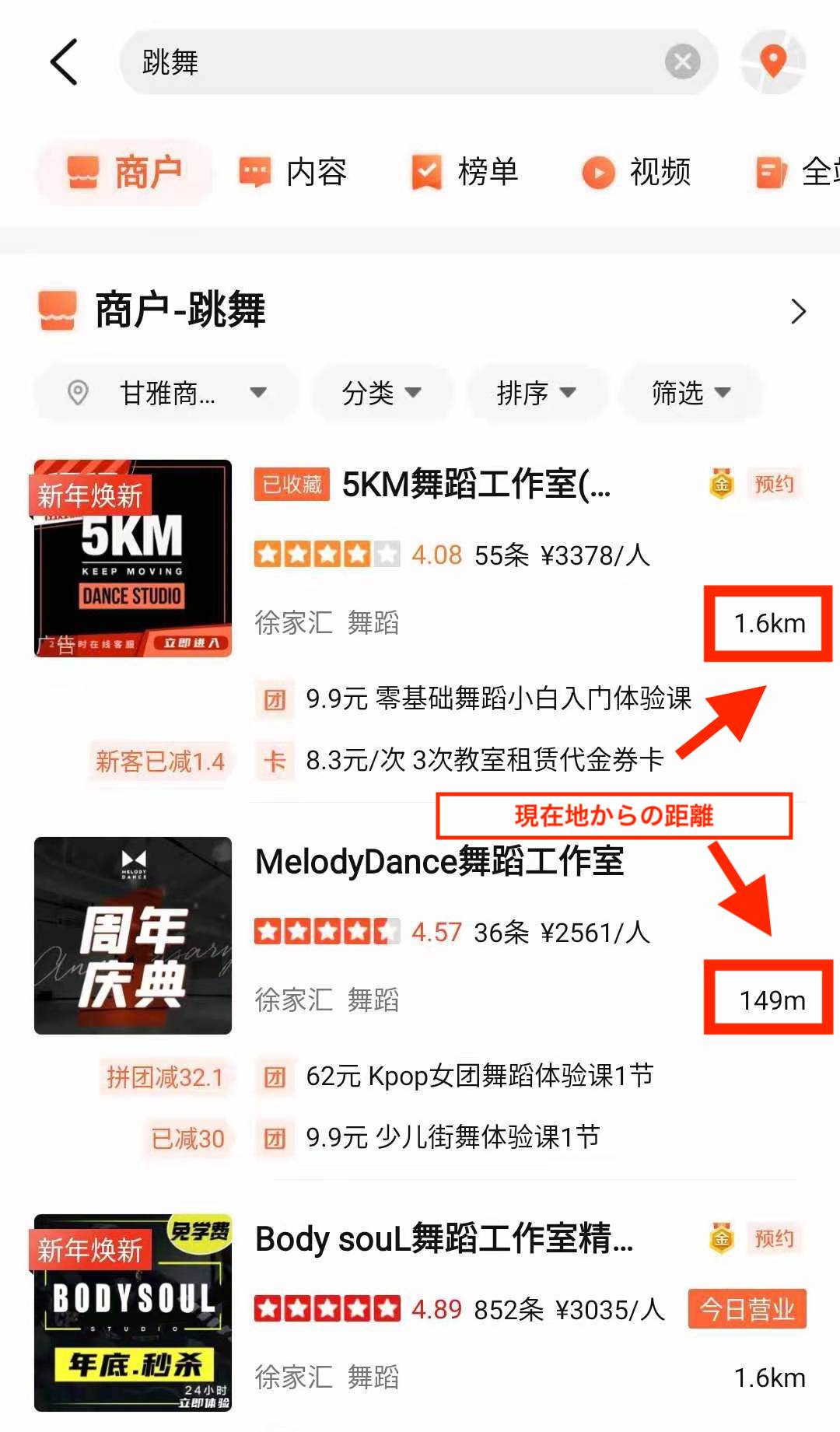Go back using the arrow

tap(64, 62)
